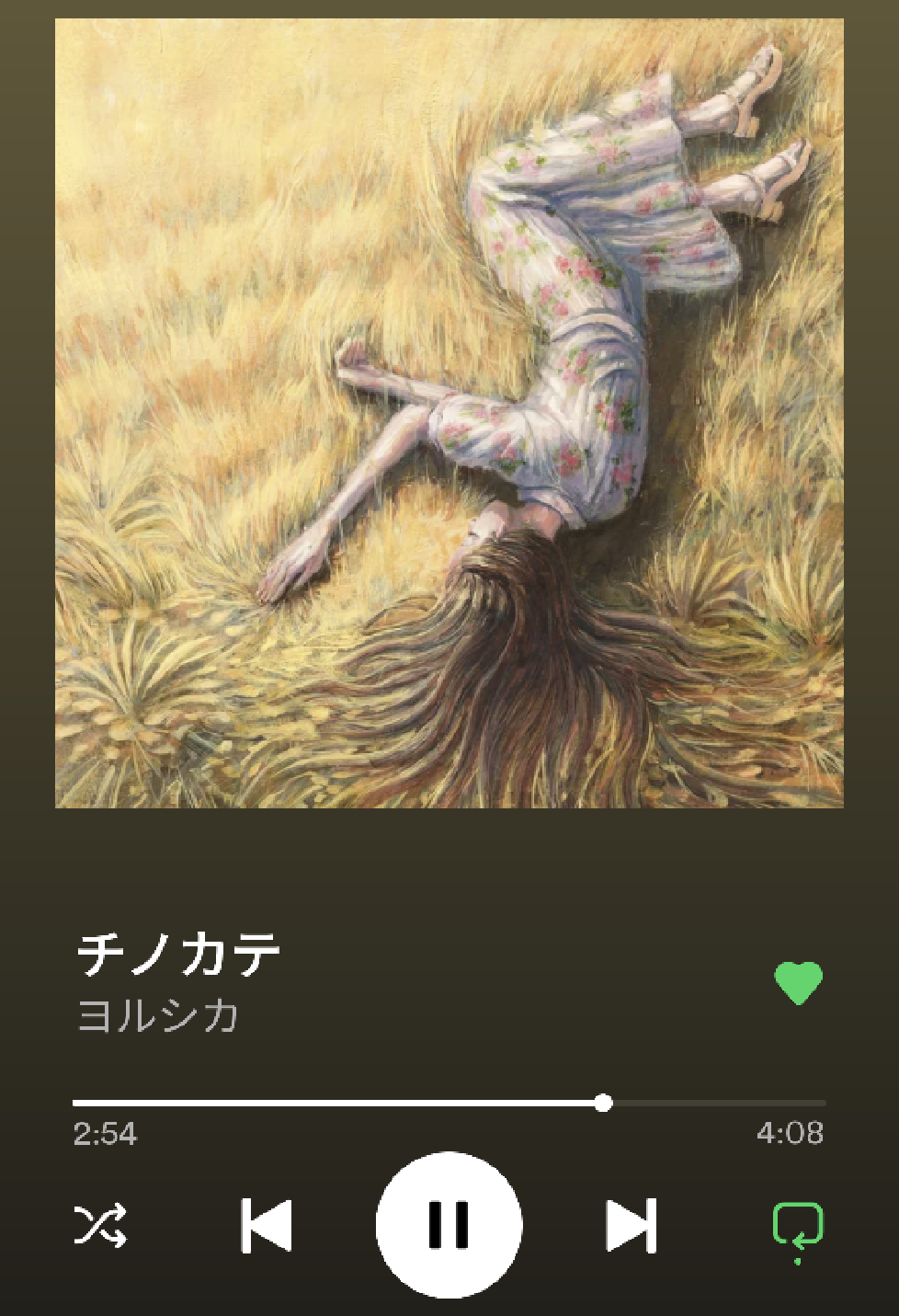Tap the playback progress bar to seek
Viewport: 899px width, 1316px height.
click(x=449, y=1102)
